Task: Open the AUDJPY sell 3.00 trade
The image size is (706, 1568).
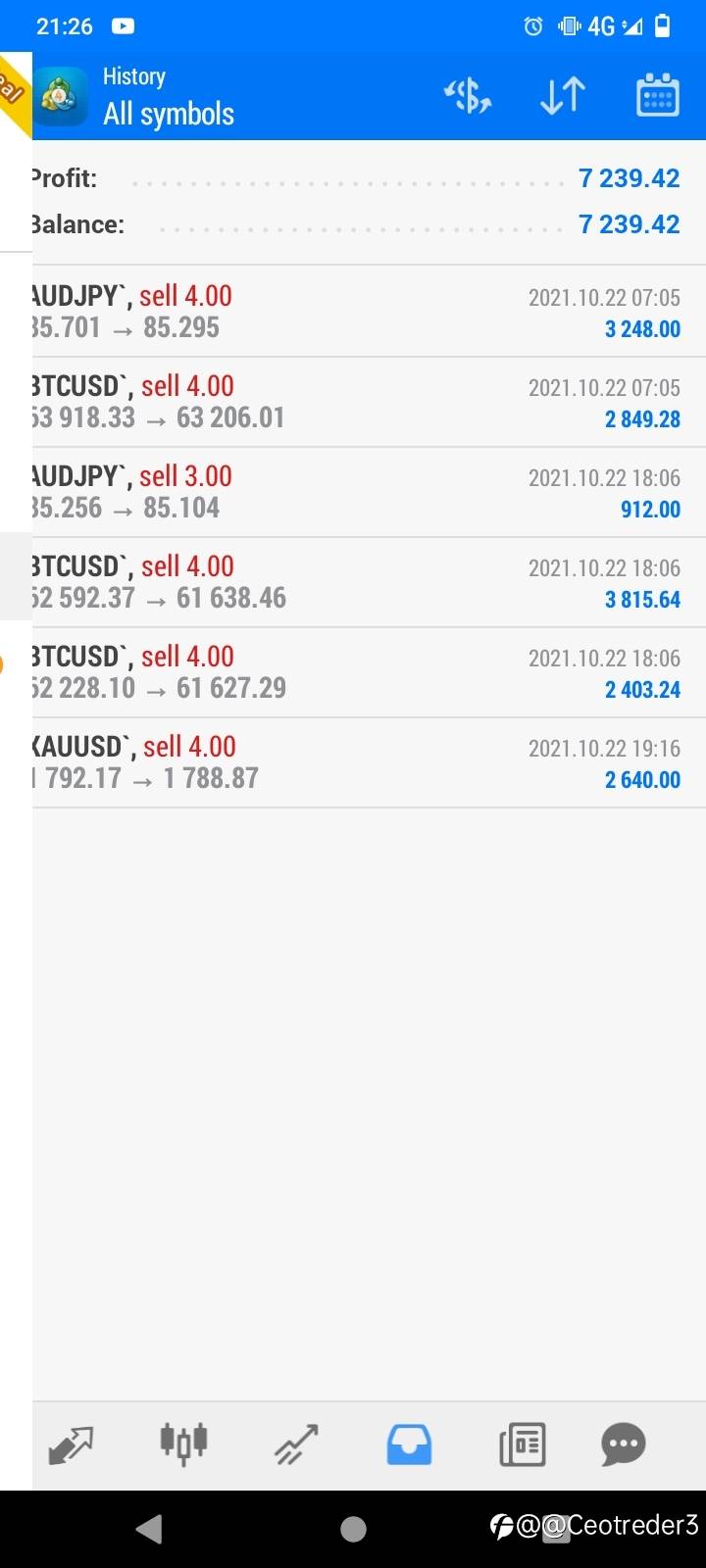Action: pyautogui.click(x=369, y=492)
